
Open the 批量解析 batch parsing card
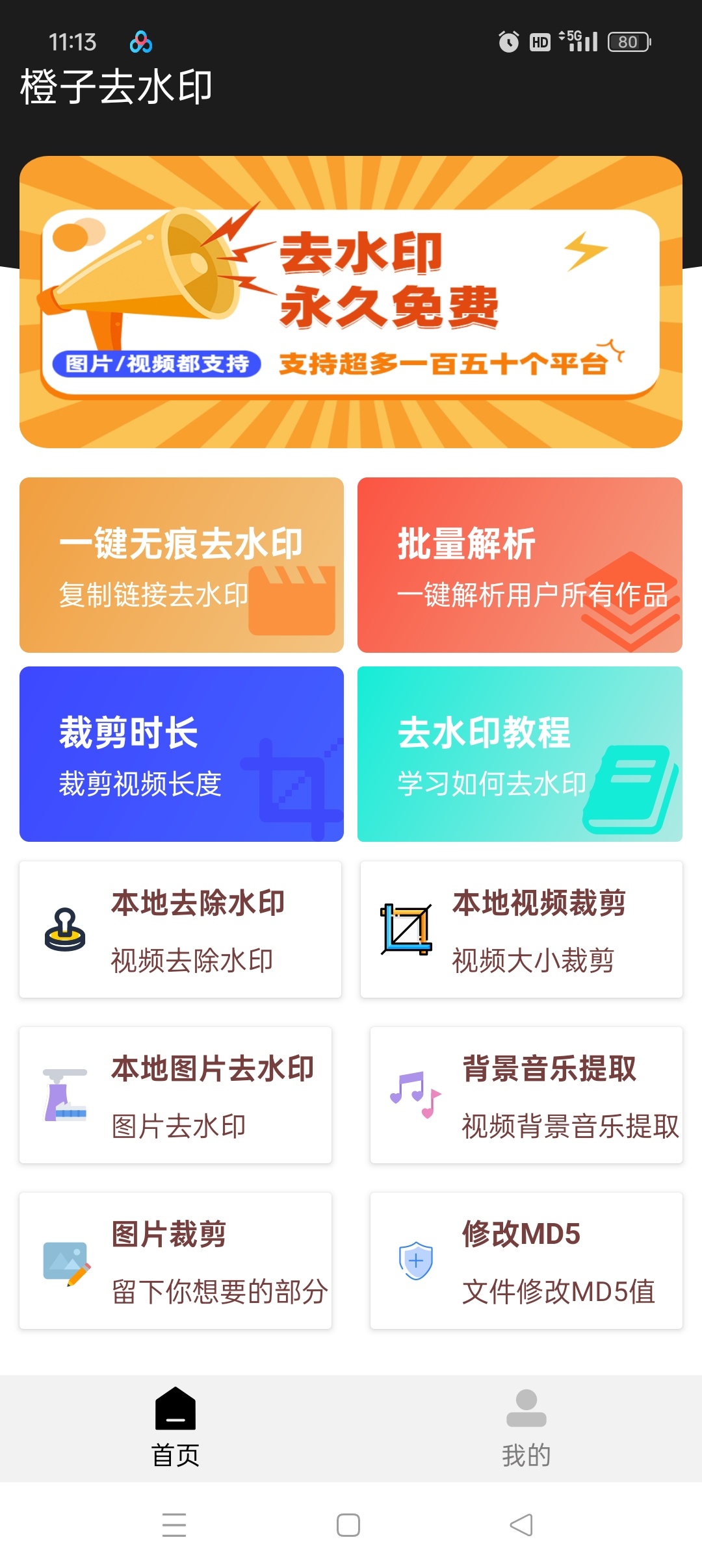[519, 565]
